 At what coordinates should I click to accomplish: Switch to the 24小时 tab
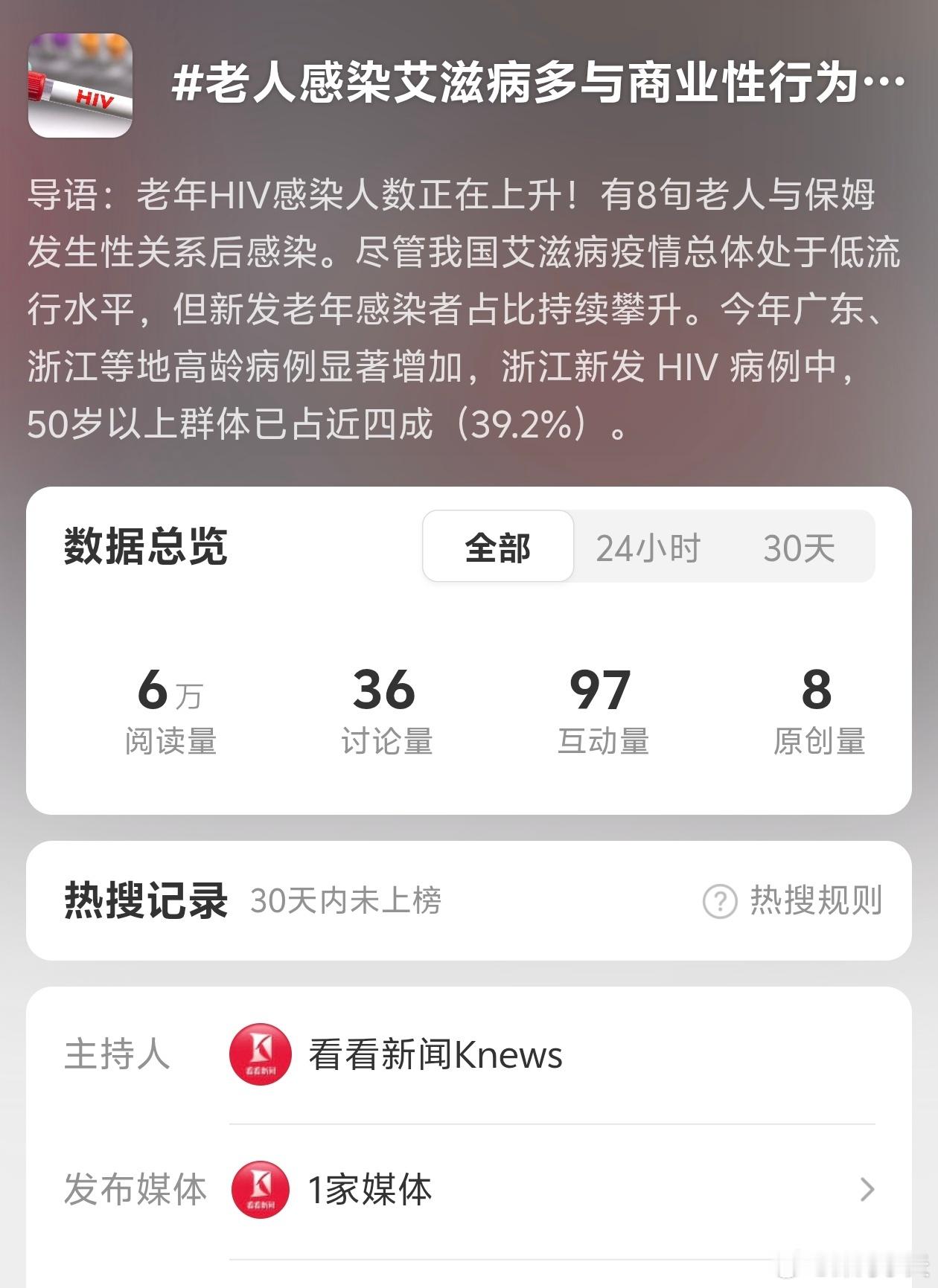[x=645, y=546]
